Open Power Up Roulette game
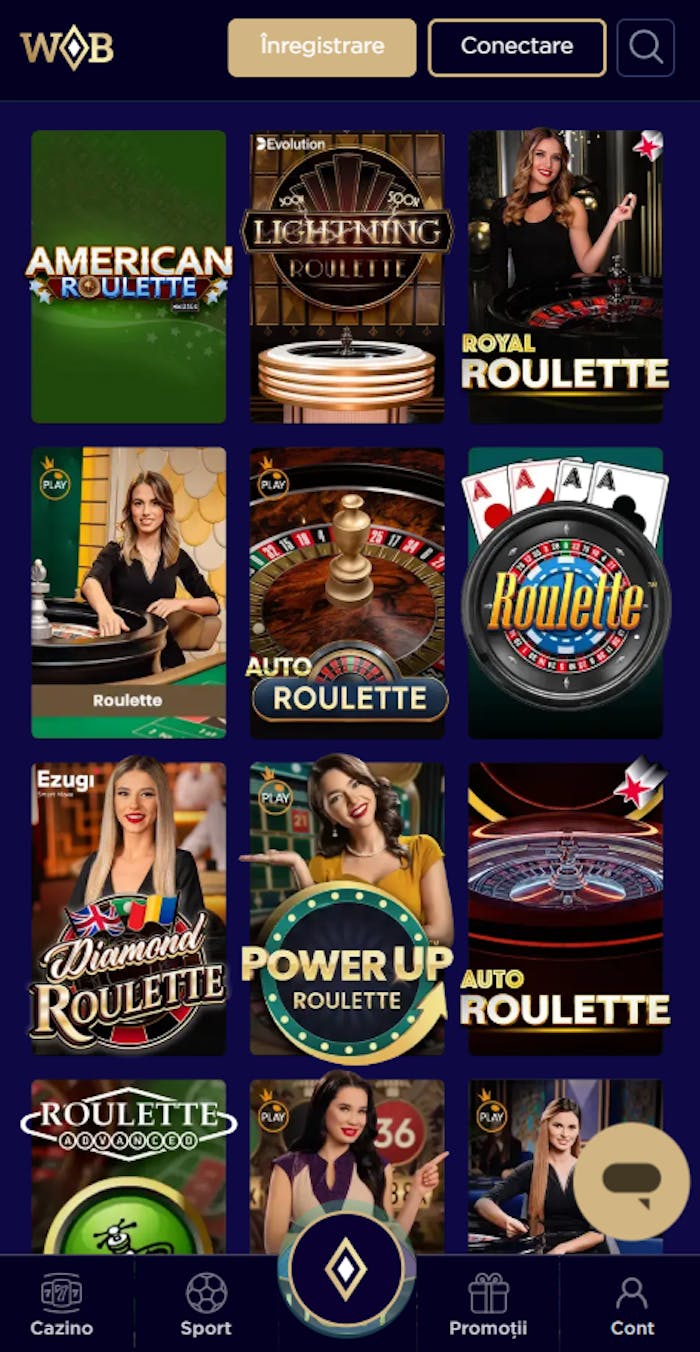Screen dimensions: 700x1352 pos(347,908)
